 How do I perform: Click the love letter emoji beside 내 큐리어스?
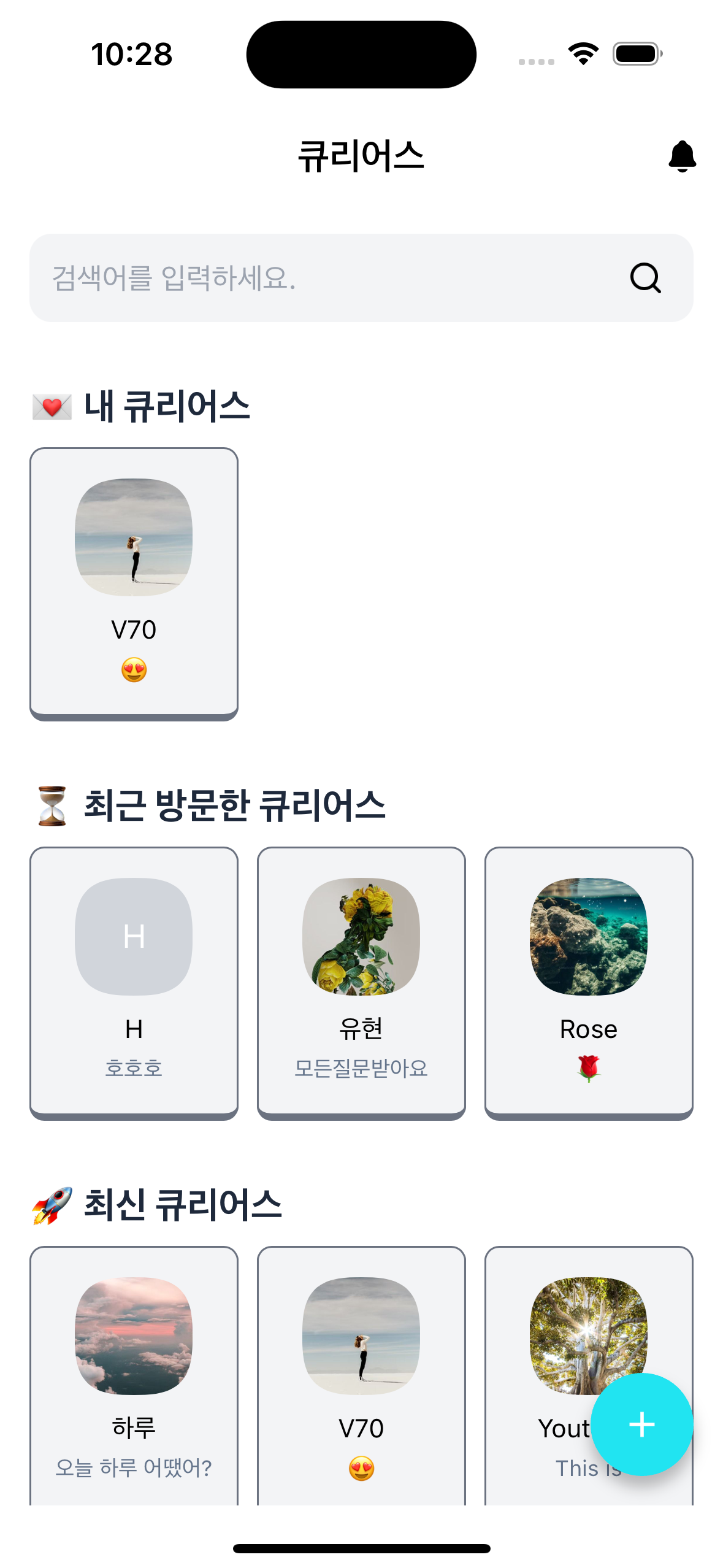[52, 406]
